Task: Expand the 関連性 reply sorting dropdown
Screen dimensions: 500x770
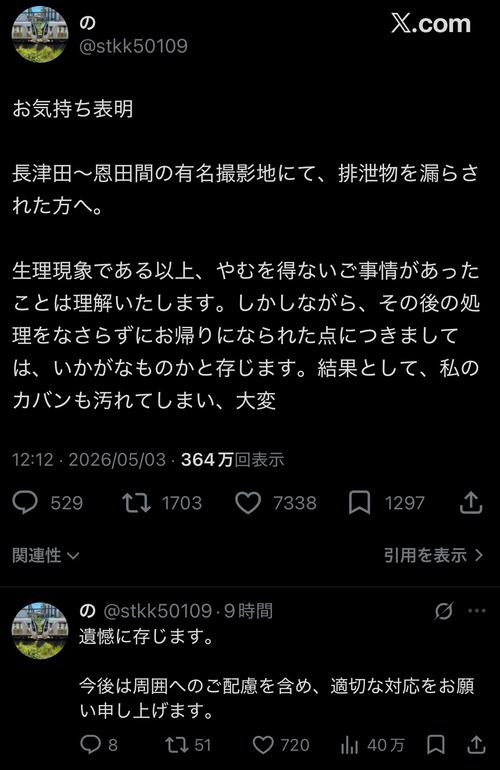Action: 45,555
